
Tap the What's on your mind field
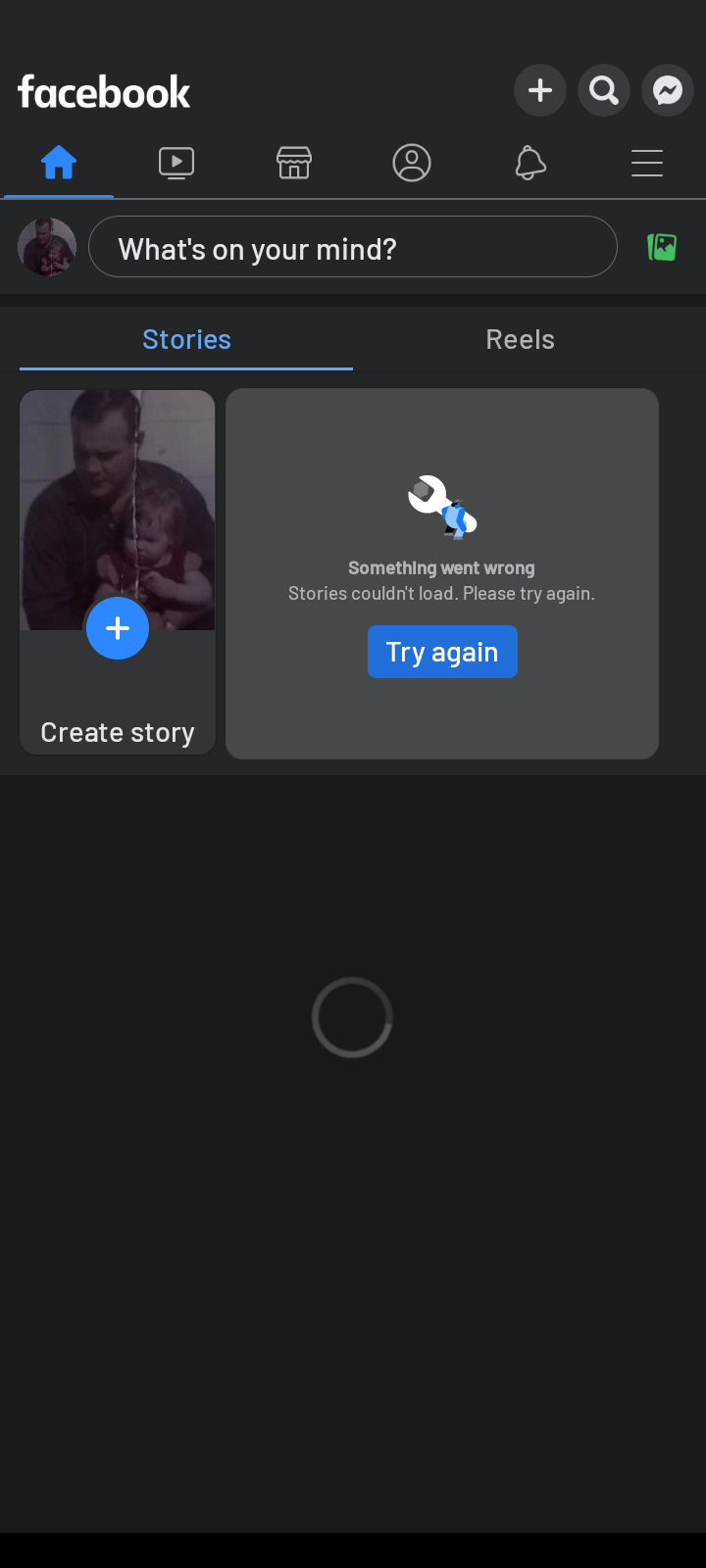click(x=353, y=247)
